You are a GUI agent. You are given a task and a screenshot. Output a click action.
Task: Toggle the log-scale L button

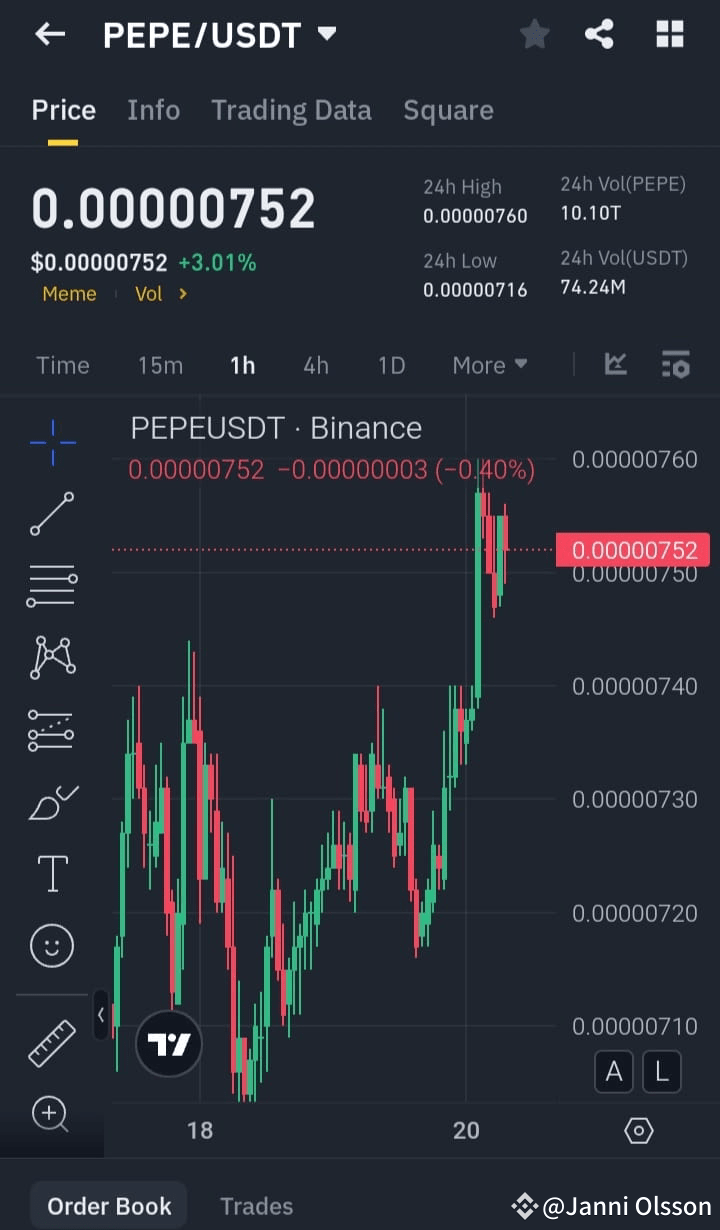pyautogui.click(x=661, y=1071)
